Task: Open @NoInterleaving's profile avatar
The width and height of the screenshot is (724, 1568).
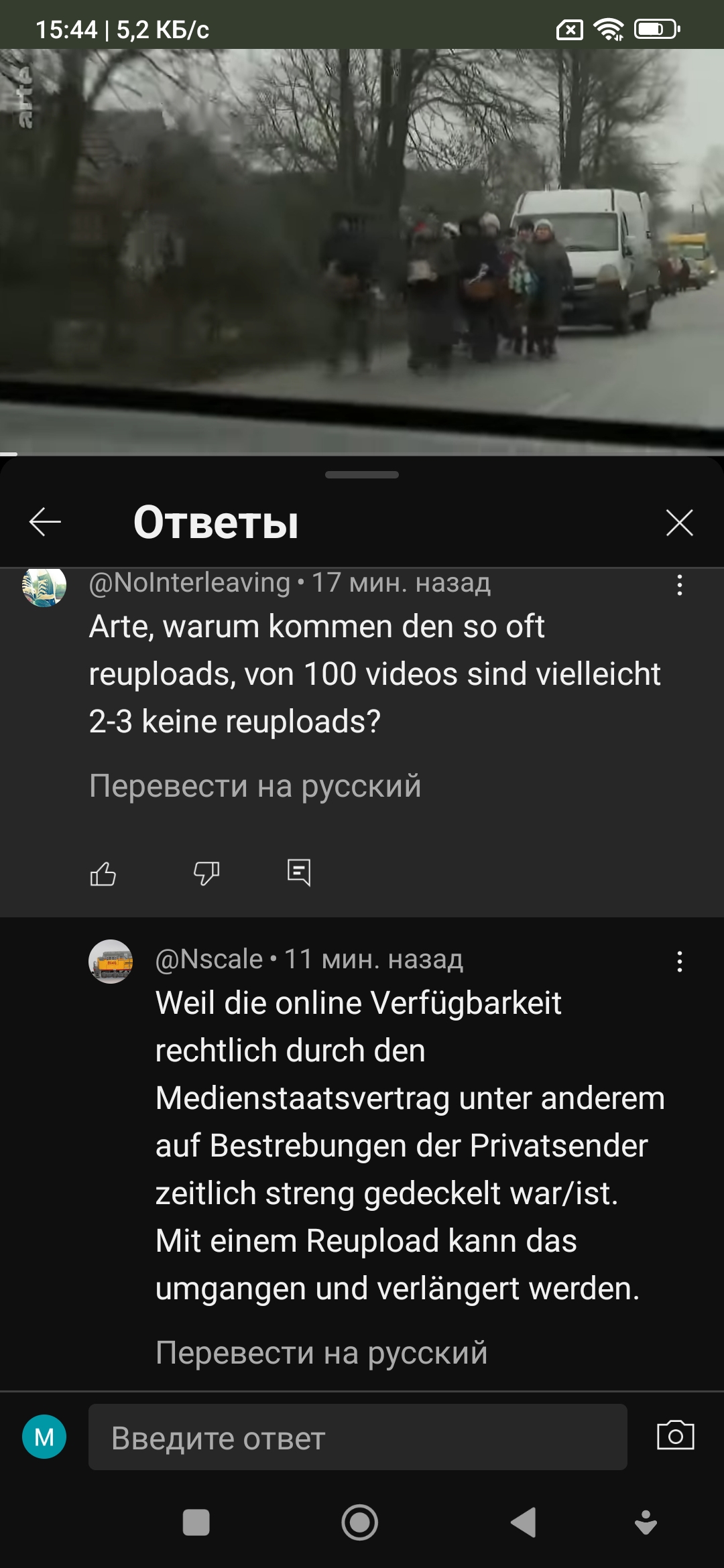Action: tap(44, 585)
